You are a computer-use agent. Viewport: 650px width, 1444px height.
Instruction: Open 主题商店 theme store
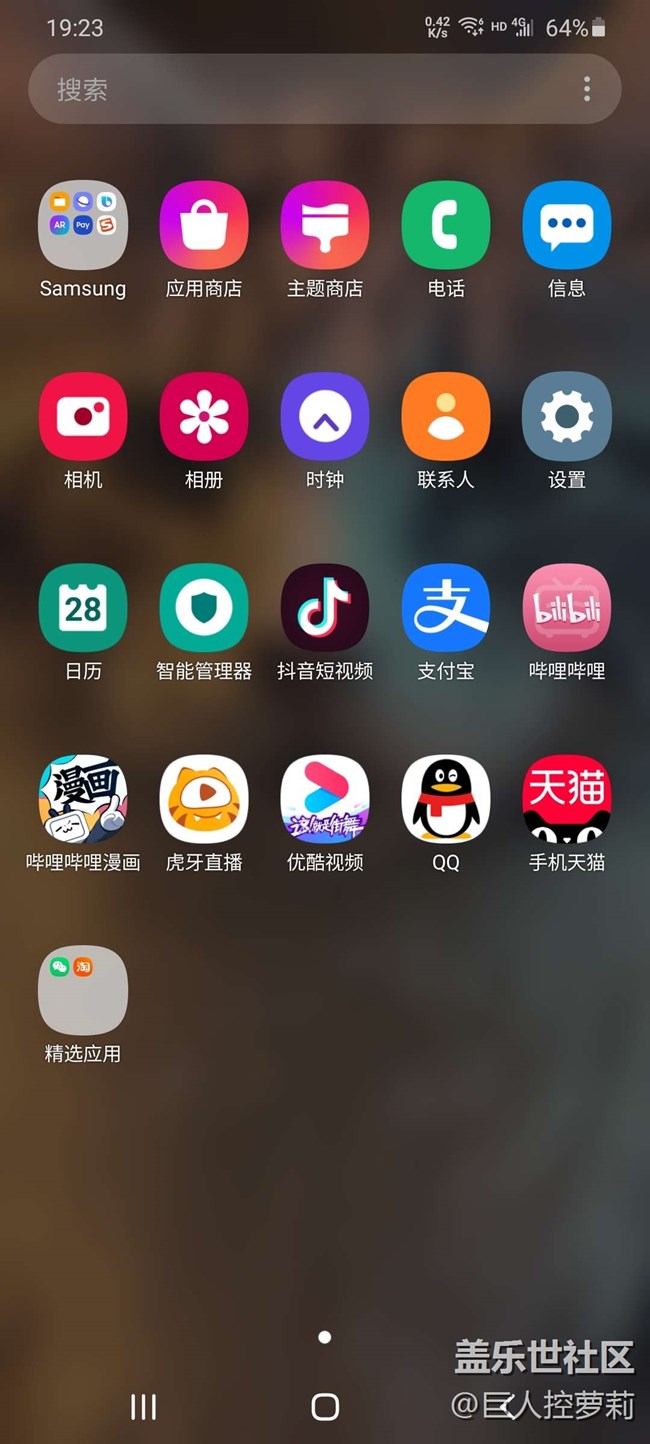(x=325, y=226)
